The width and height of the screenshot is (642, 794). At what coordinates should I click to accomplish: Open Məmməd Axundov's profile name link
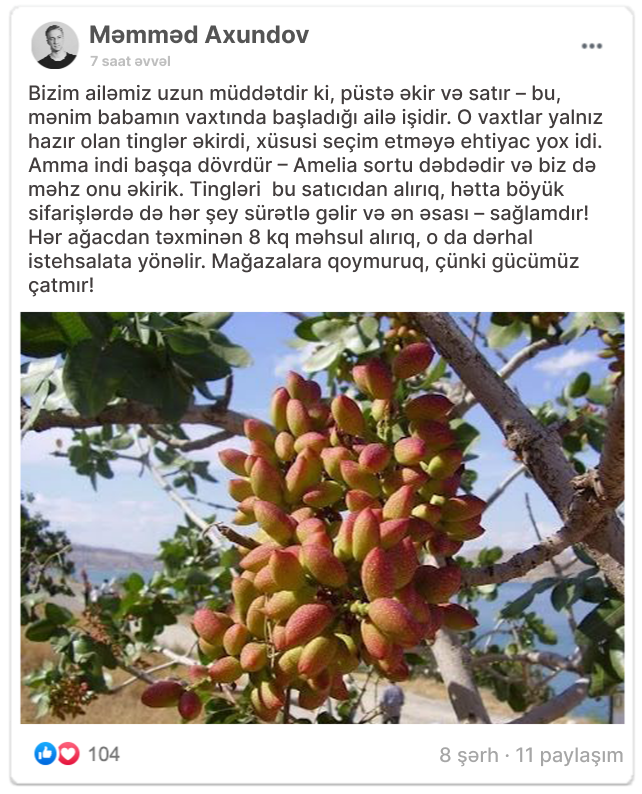(x=199, y=35)
